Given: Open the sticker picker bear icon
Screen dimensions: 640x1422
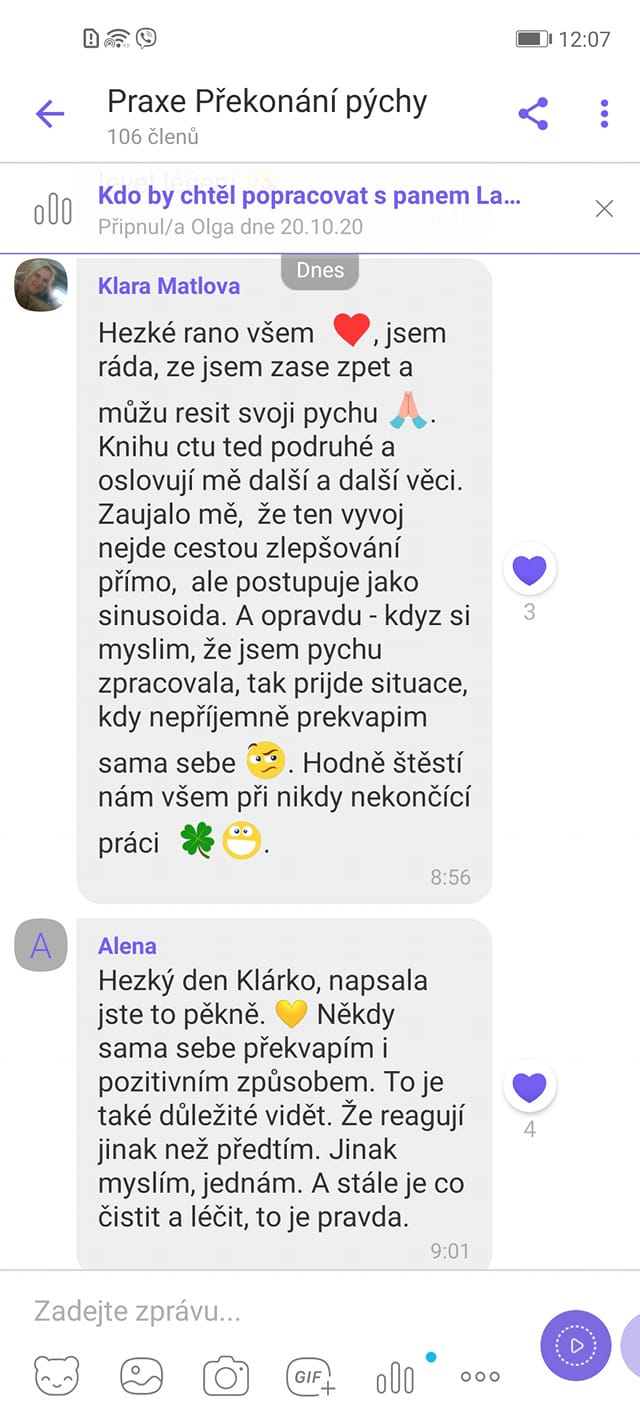Looking at the screenshot, I should coord(56,1377).
